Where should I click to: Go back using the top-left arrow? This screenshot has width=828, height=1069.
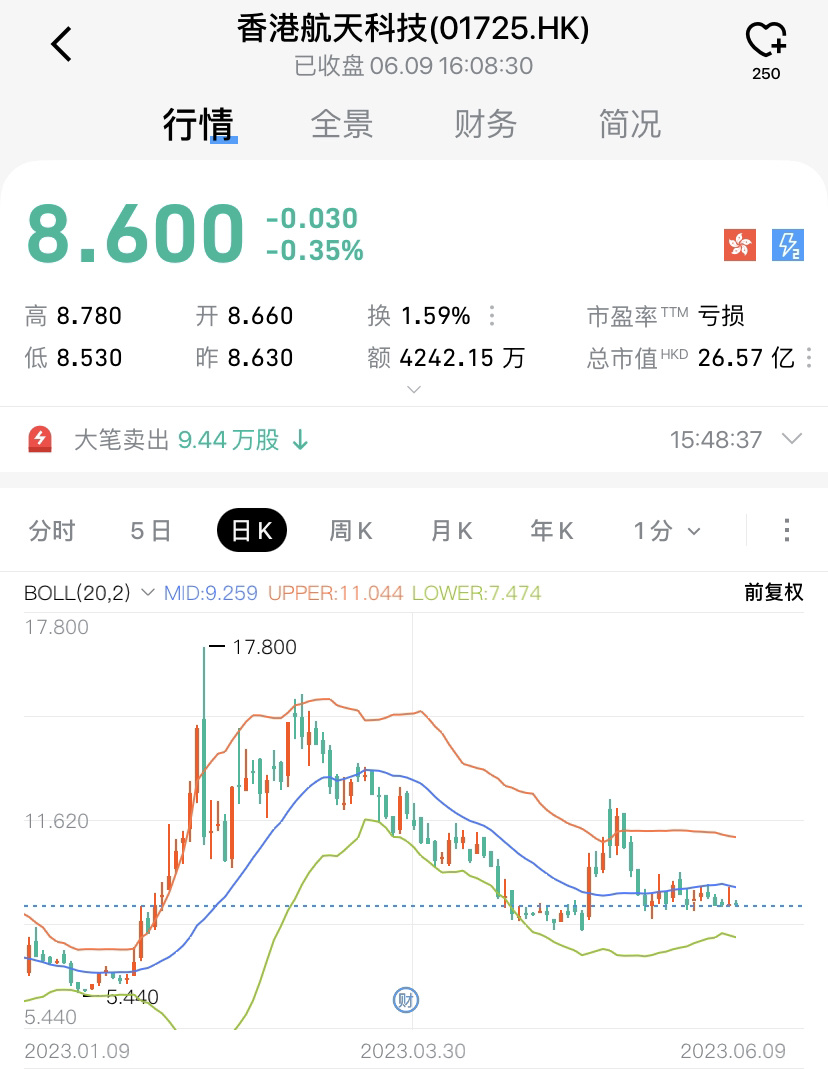pos(62,44)
